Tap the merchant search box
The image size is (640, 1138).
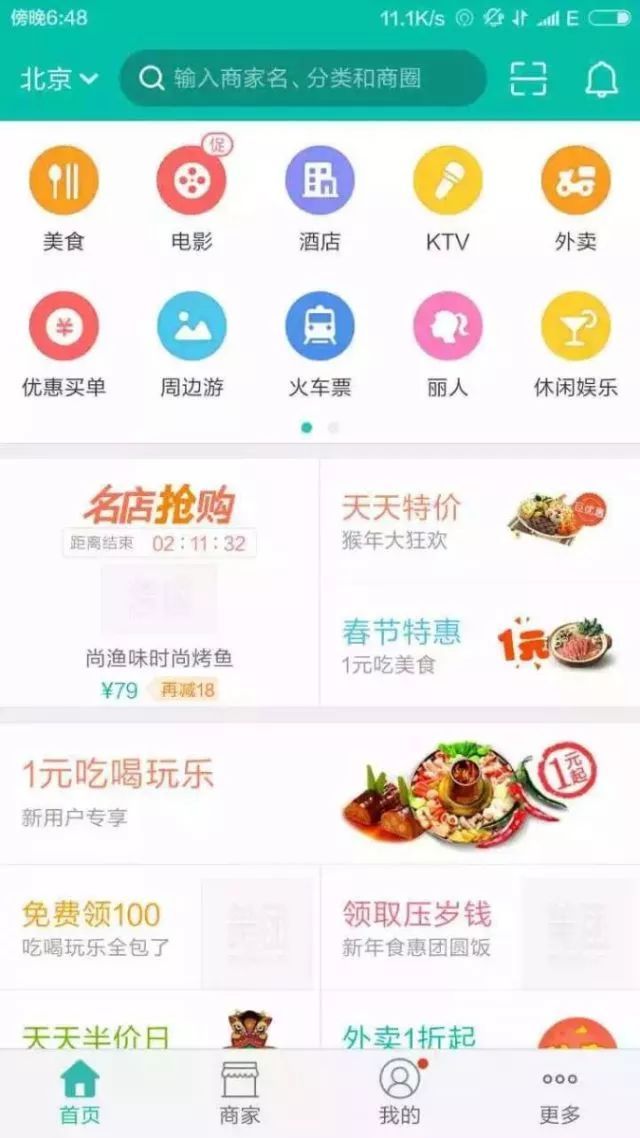tap(302, 78)
